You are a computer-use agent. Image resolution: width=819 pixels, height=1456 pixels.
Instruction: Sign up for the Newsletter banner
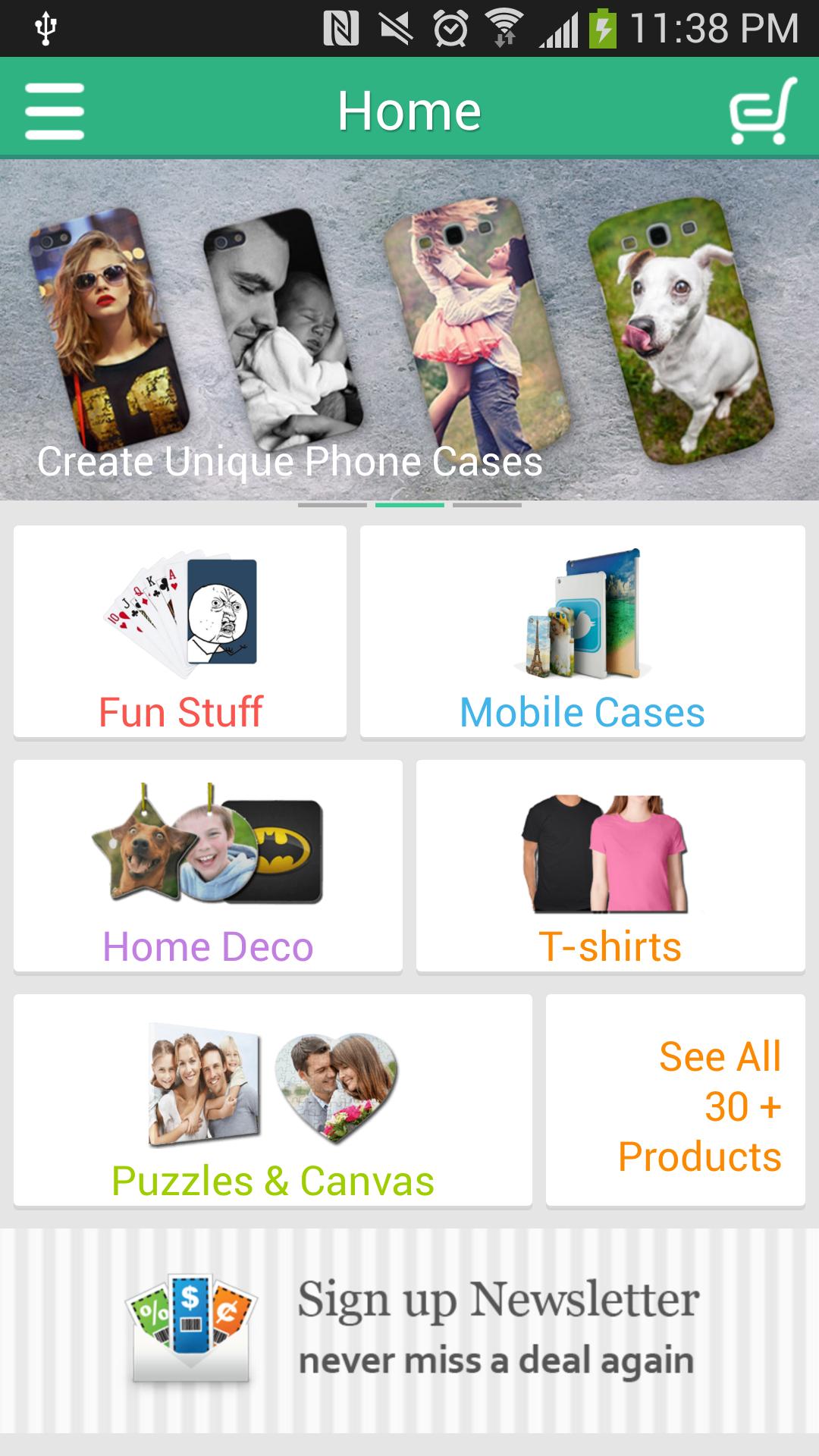pos(409,1331)
